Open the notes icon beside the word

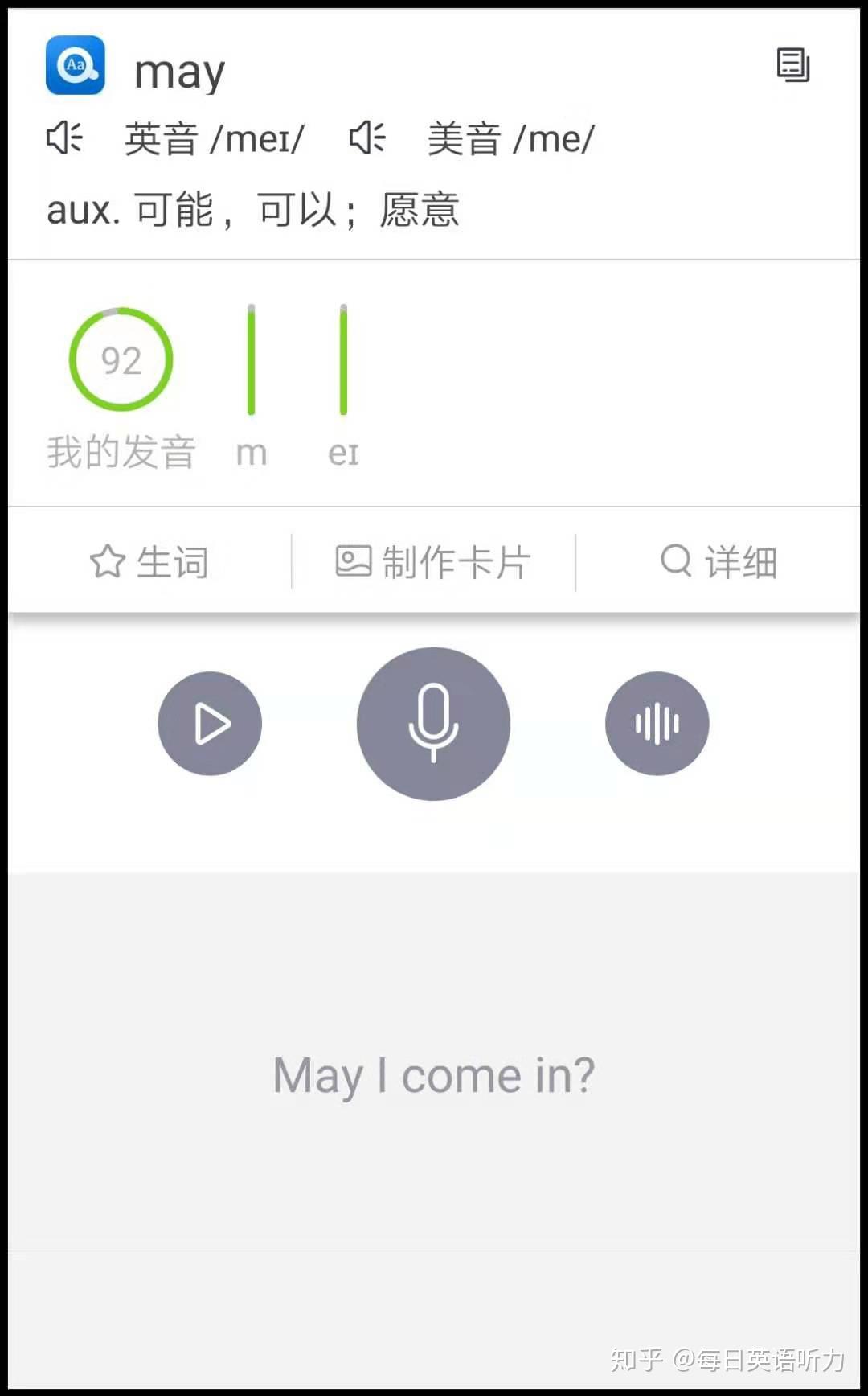(792, 65)
